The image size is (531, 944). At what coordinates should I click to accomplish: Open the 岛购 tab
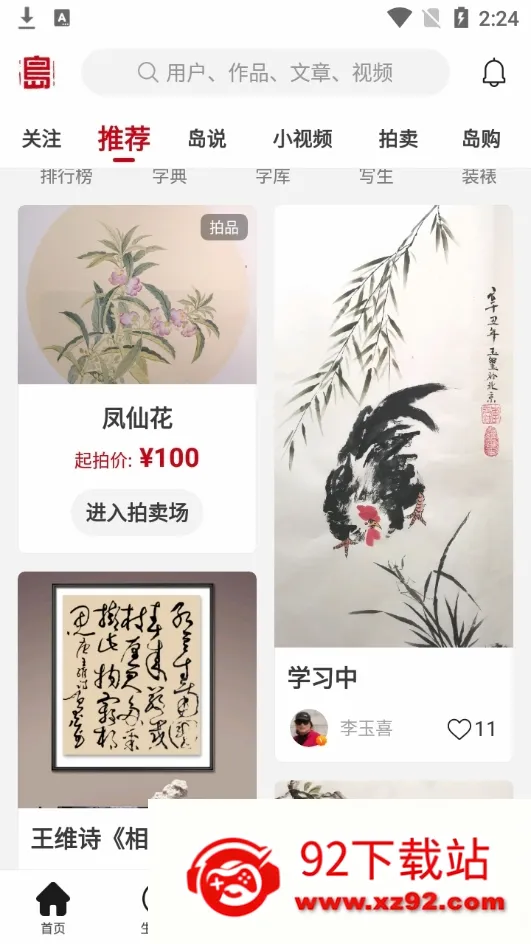[x=480, y=138]
